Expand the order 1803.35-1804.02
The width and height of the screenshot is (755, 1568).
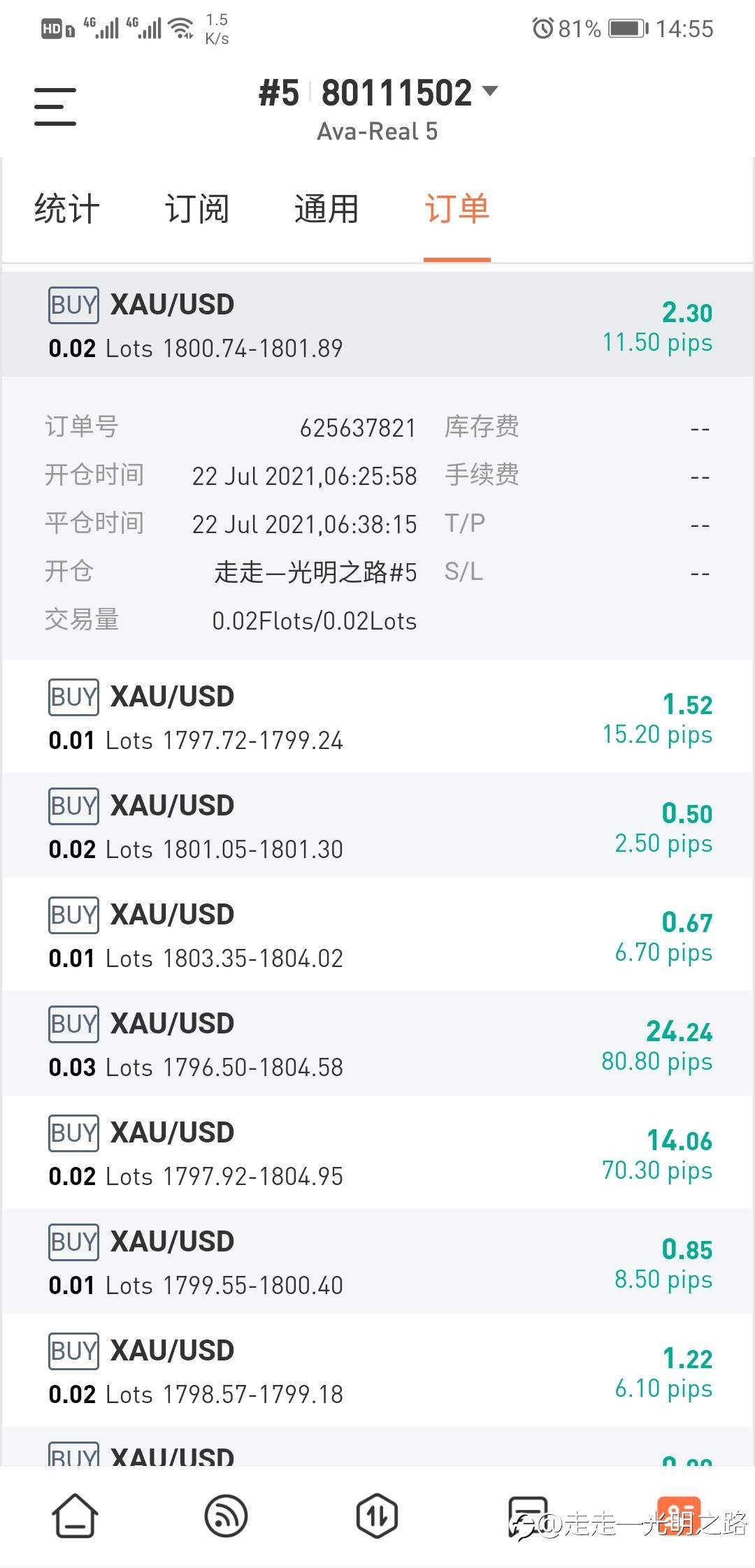point(377,936)
